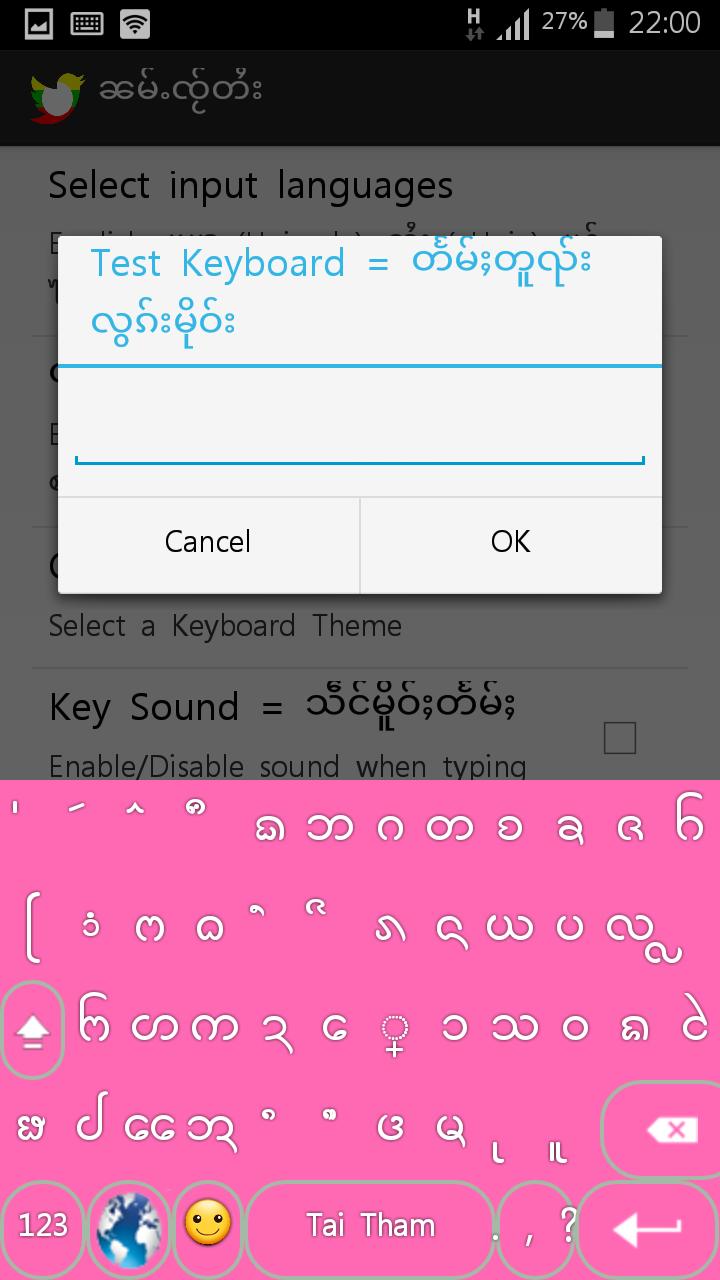Focus the Test Keyboard text field

point(360,435)
